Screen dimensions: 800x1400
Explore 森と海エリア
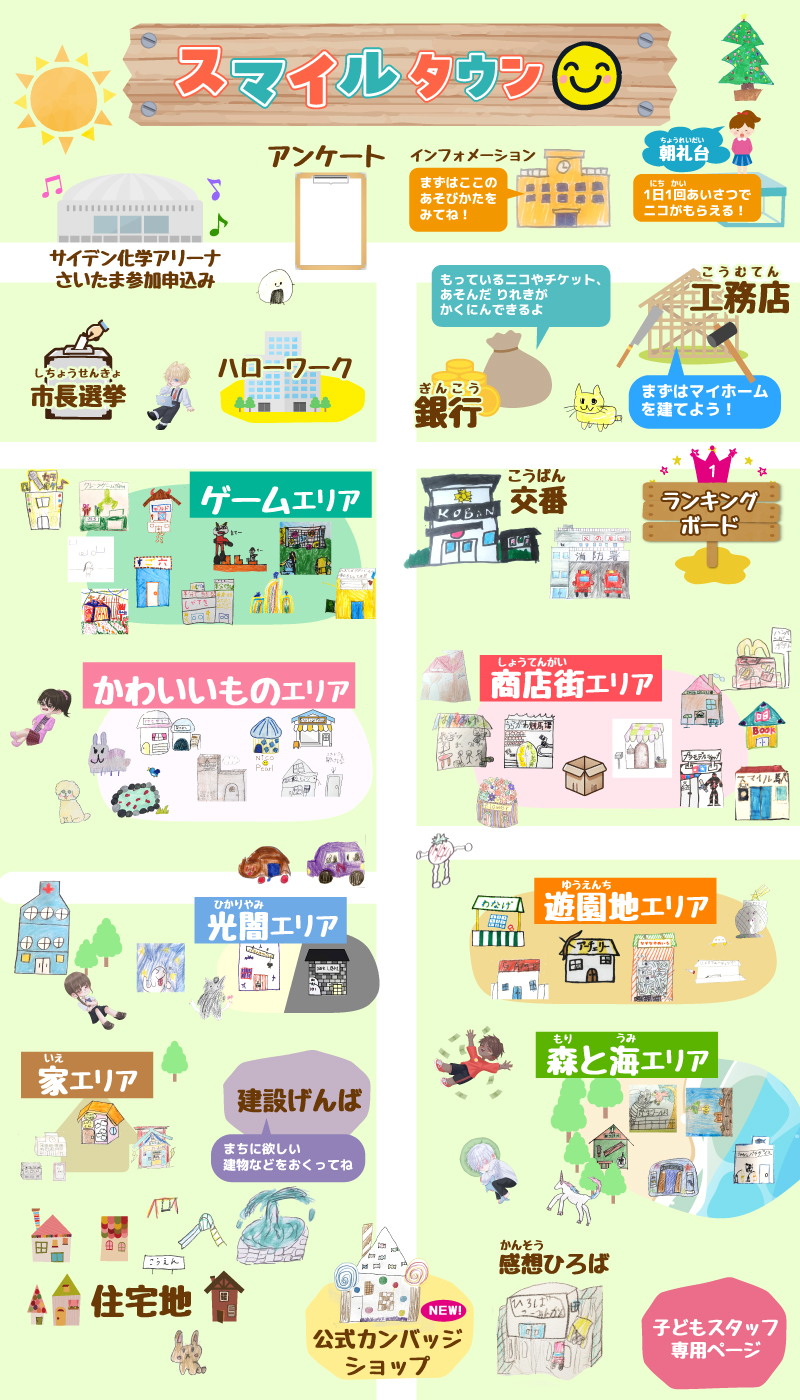pyautogui.click(x=626, y=1060)
